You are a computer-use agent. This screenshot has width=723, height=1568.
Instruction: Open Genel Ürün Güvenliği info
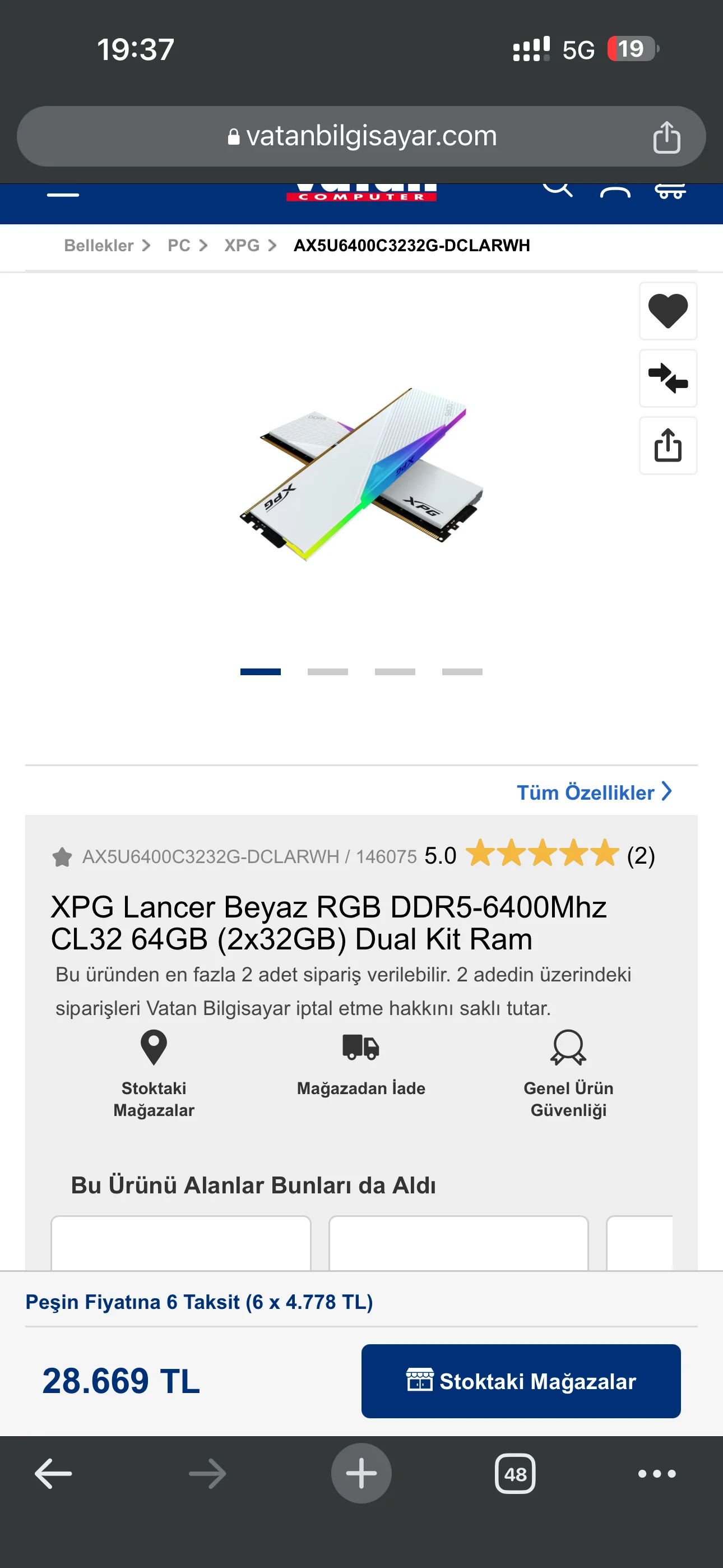(x=568, y=1074)
